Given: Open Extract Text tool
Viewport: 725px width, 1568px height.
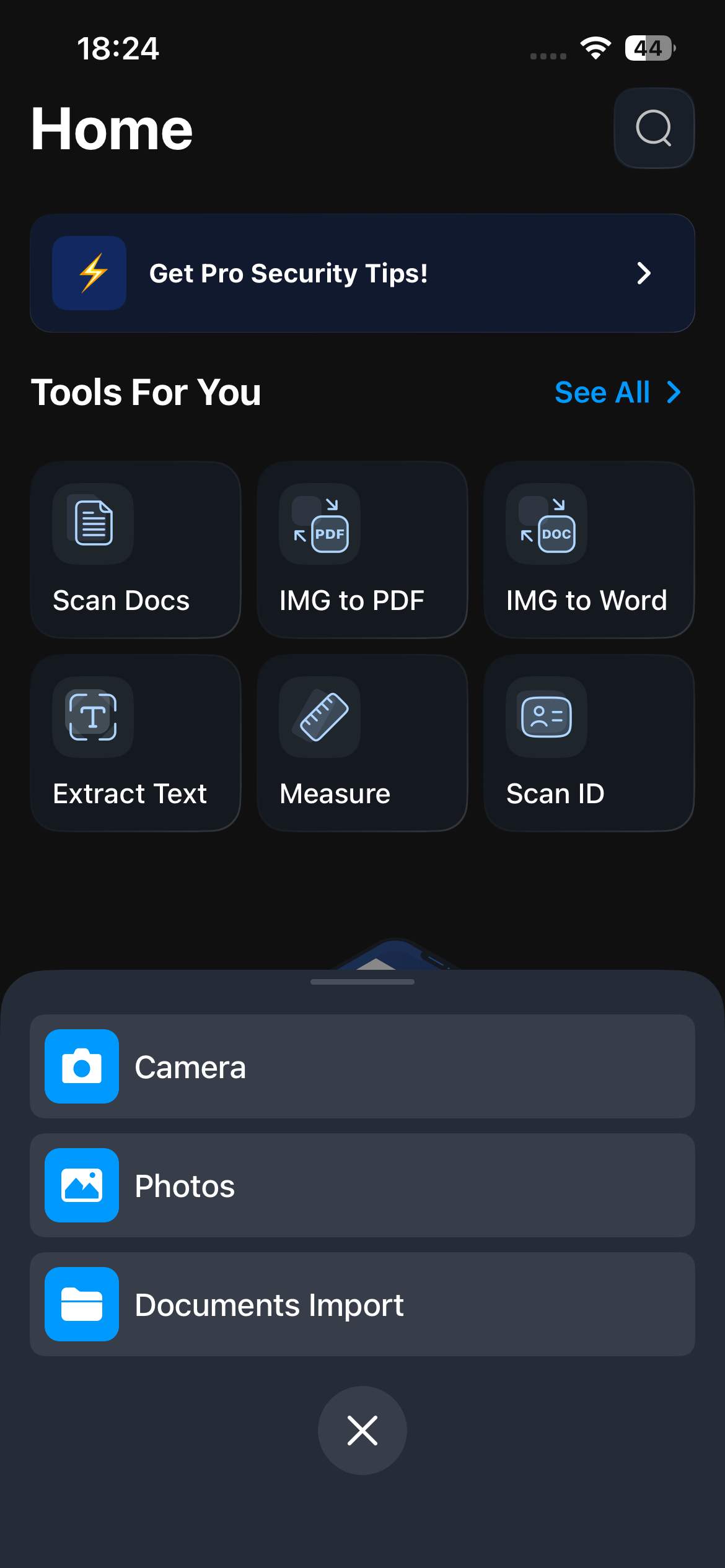Looking at the screenshot, I should (136, 743).
